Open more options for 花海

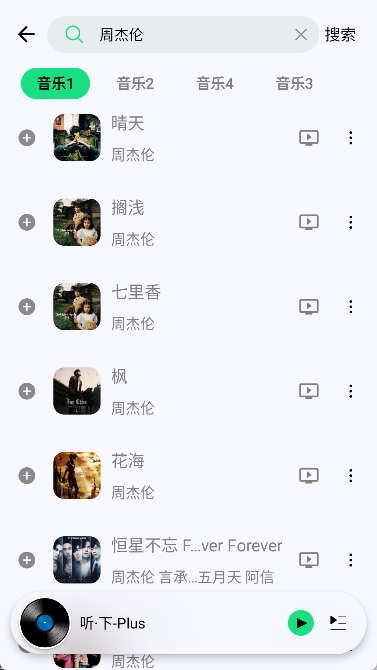click(x=350, y=475)
